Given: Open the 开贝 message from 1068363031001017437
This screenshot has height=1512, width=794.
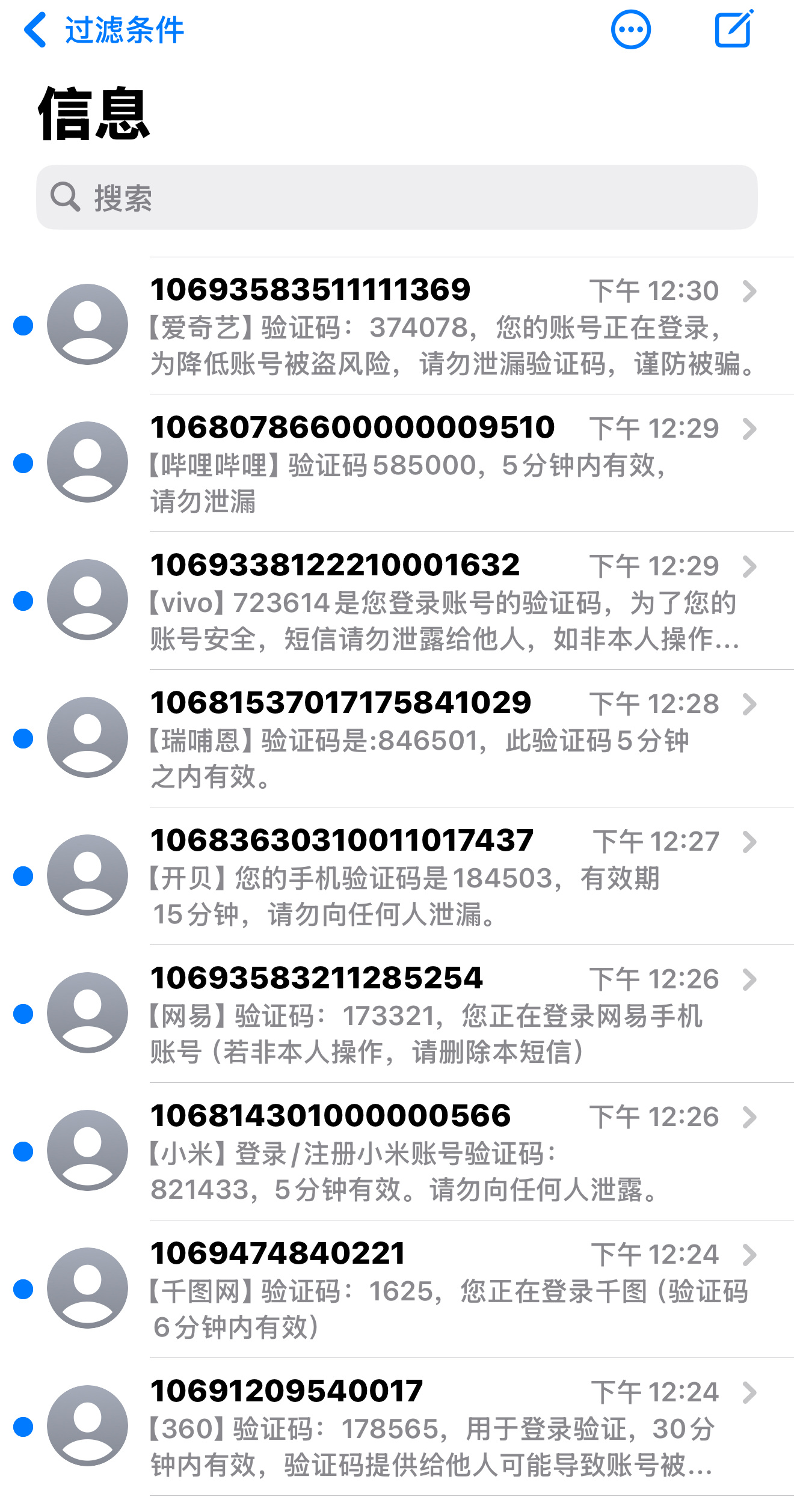Looking at the screenshot, I should [397, 877].
